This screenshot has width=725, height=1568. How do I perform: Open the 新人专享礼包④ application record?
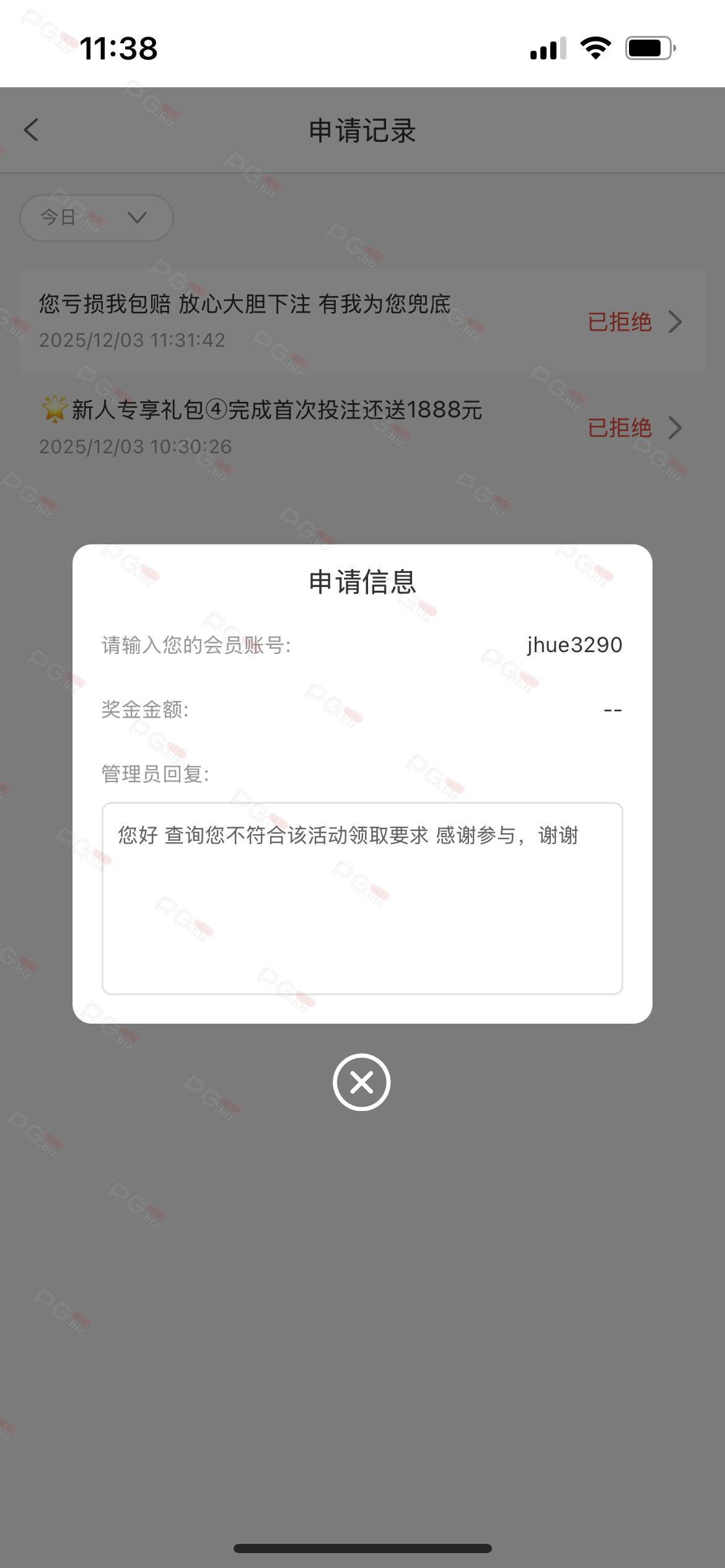[362, 427]
